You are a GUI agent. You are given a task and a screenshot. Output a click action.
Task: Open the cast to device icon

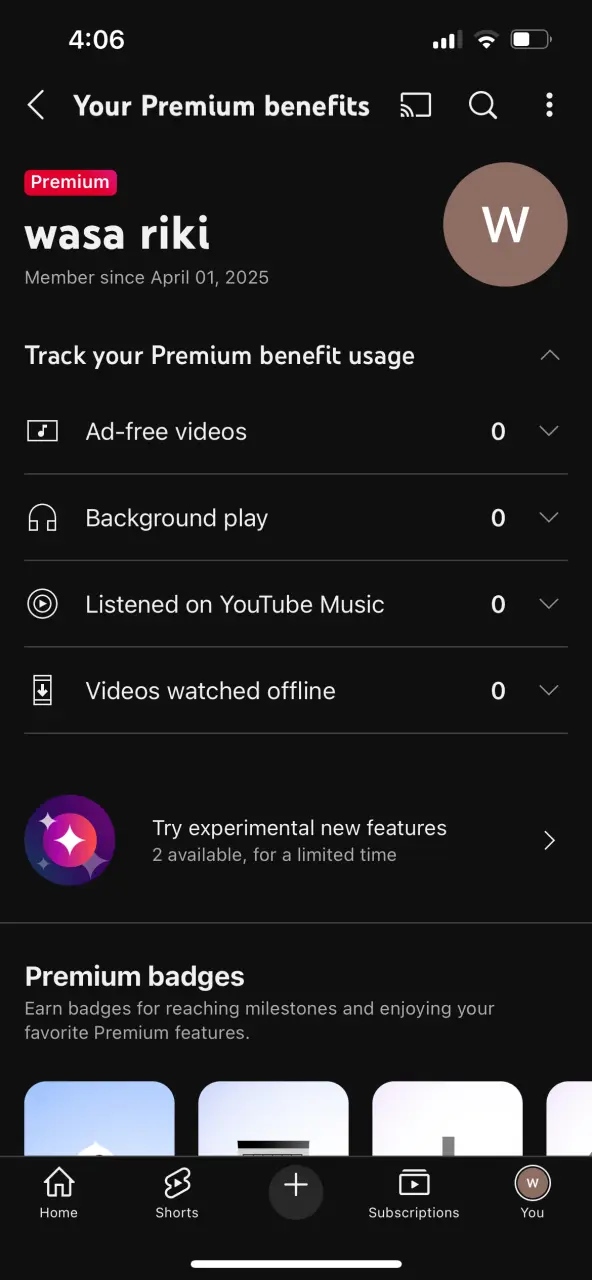415,105
